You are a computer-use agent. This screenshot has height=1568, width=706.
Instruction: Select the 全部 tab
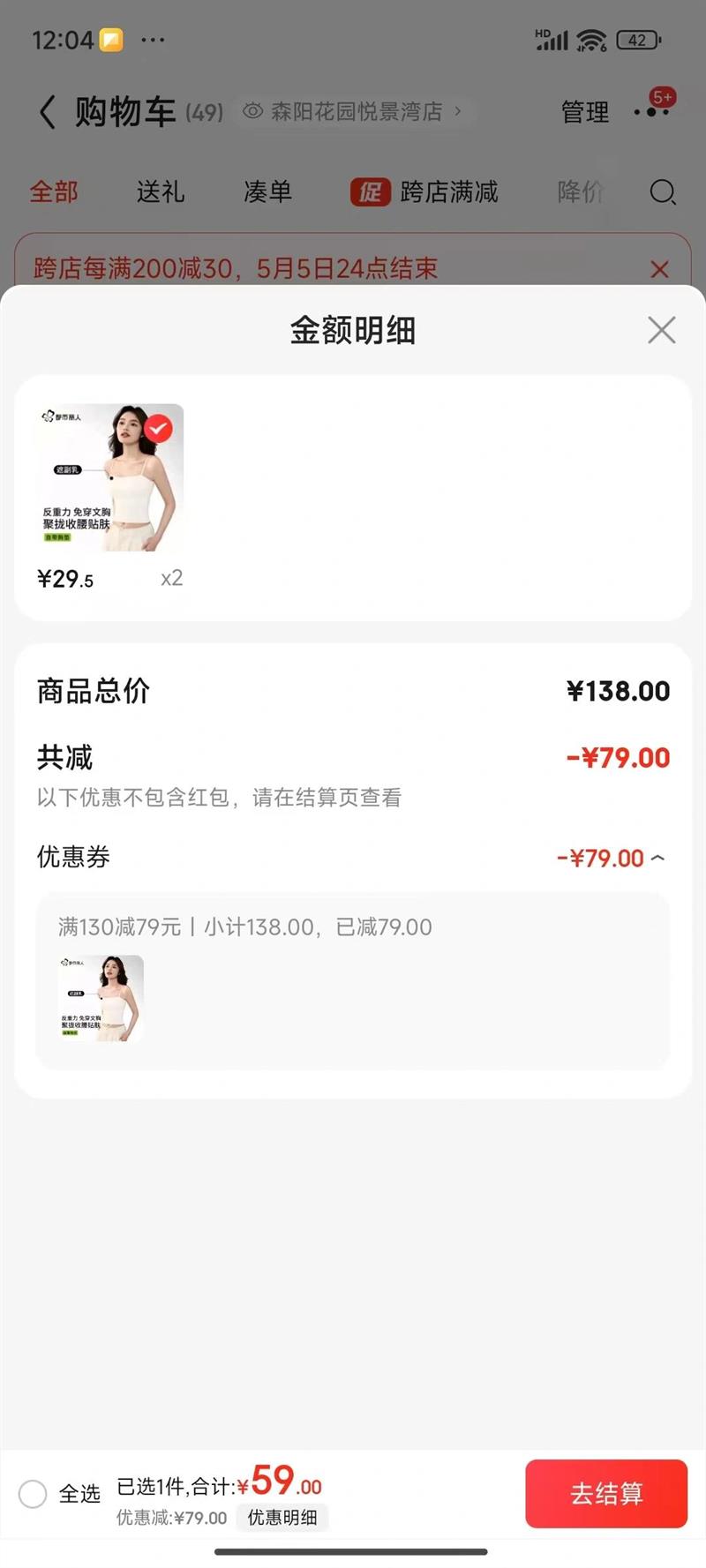(54, 191)
